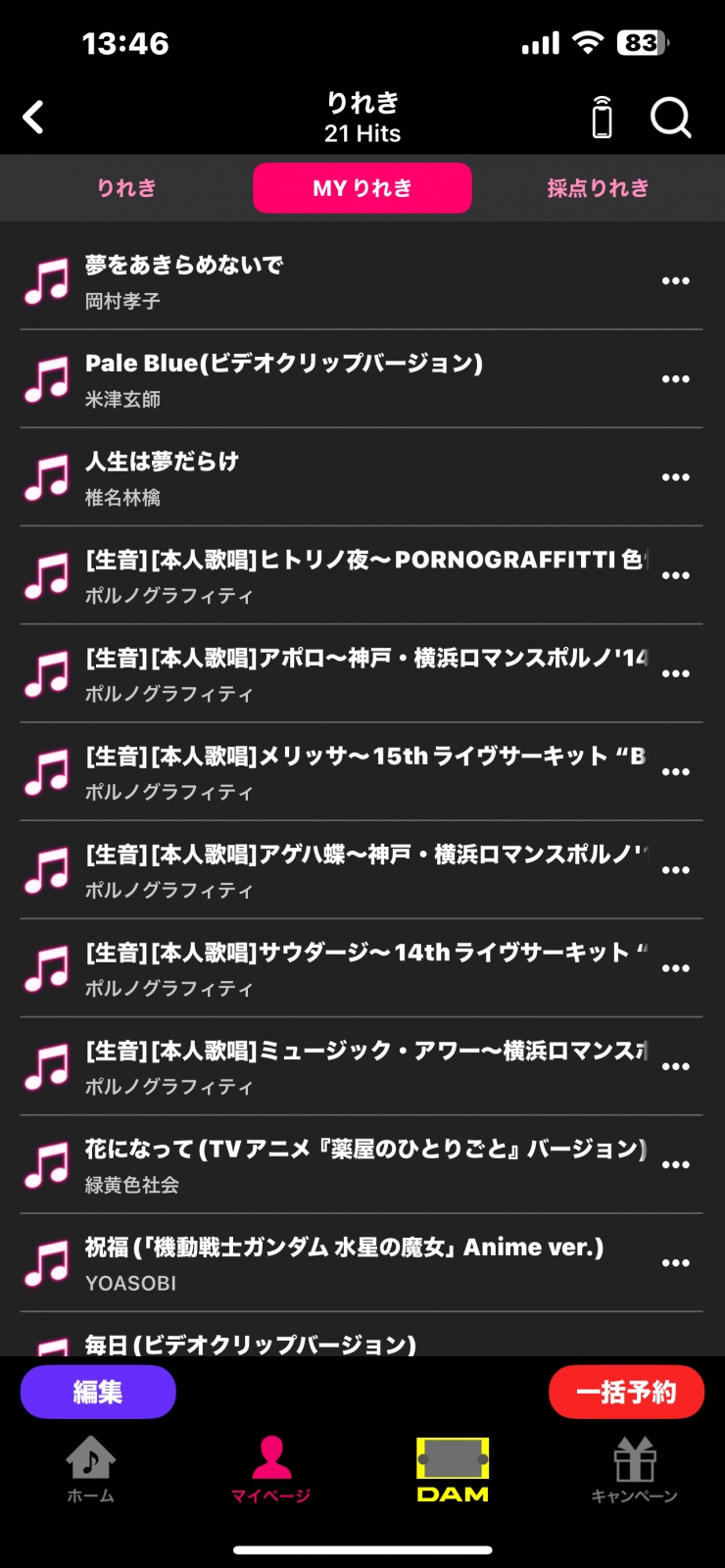Switch to the りれき tab

[126, 188]
